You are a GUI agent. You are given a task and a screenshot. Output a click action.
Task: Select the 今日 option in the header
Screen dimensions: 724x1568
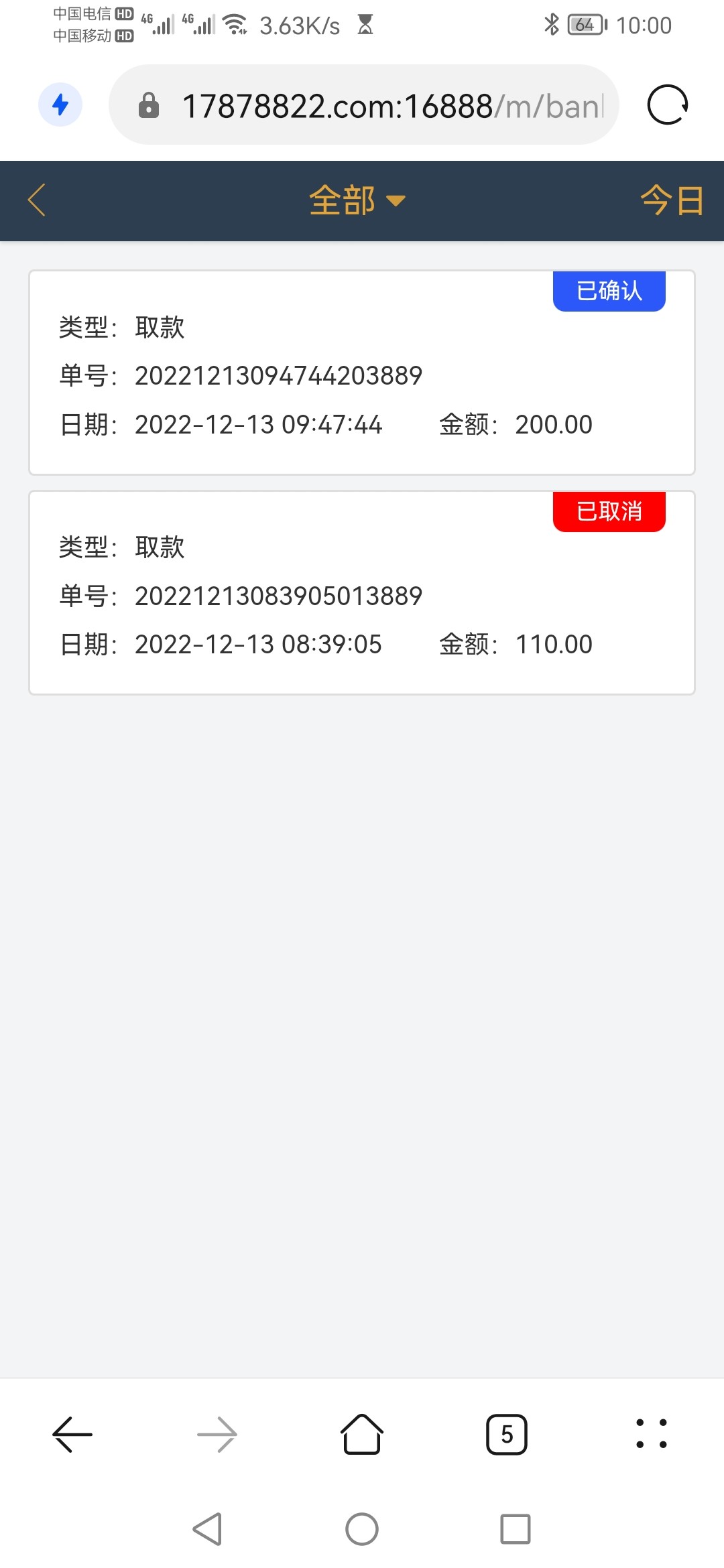coord(672,200)
